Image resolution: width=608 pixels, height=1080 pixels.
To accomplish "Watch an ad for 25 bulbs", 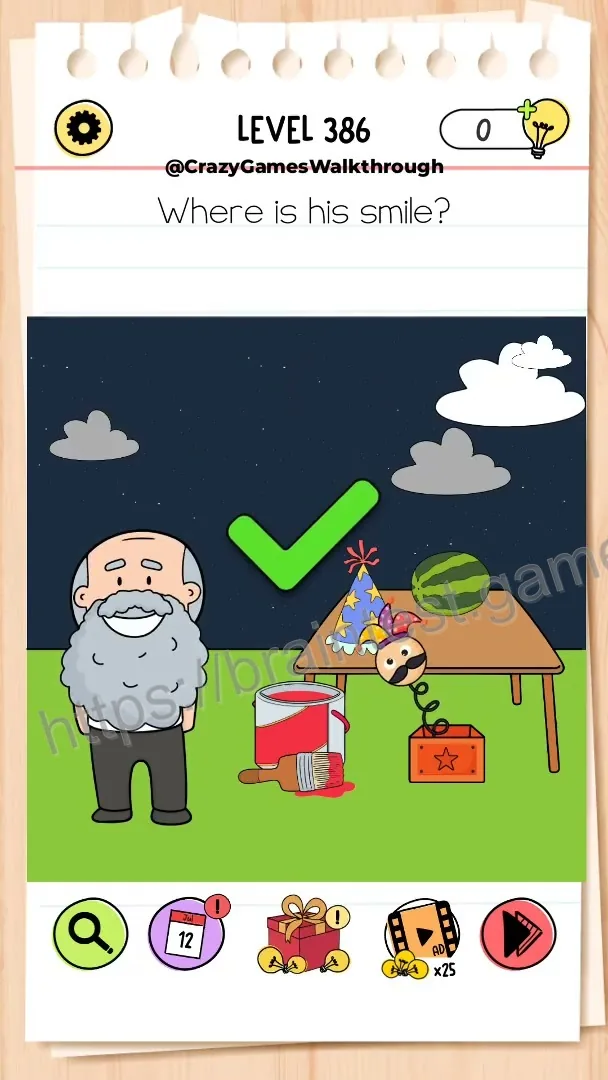I will [x=421, y=937].
